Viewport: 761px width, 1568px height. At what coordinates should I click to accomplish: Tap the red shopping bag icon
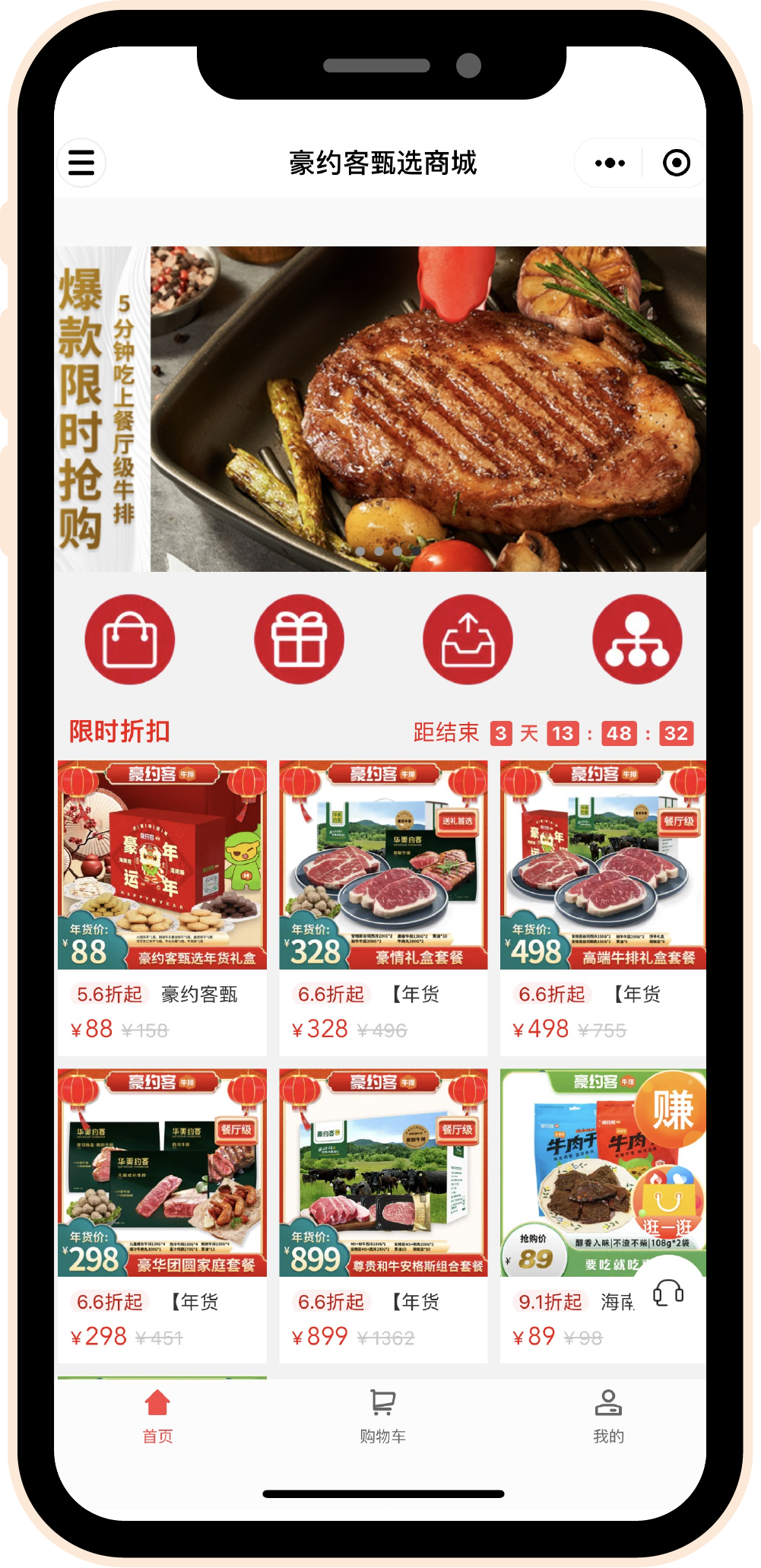pos(129,640)
